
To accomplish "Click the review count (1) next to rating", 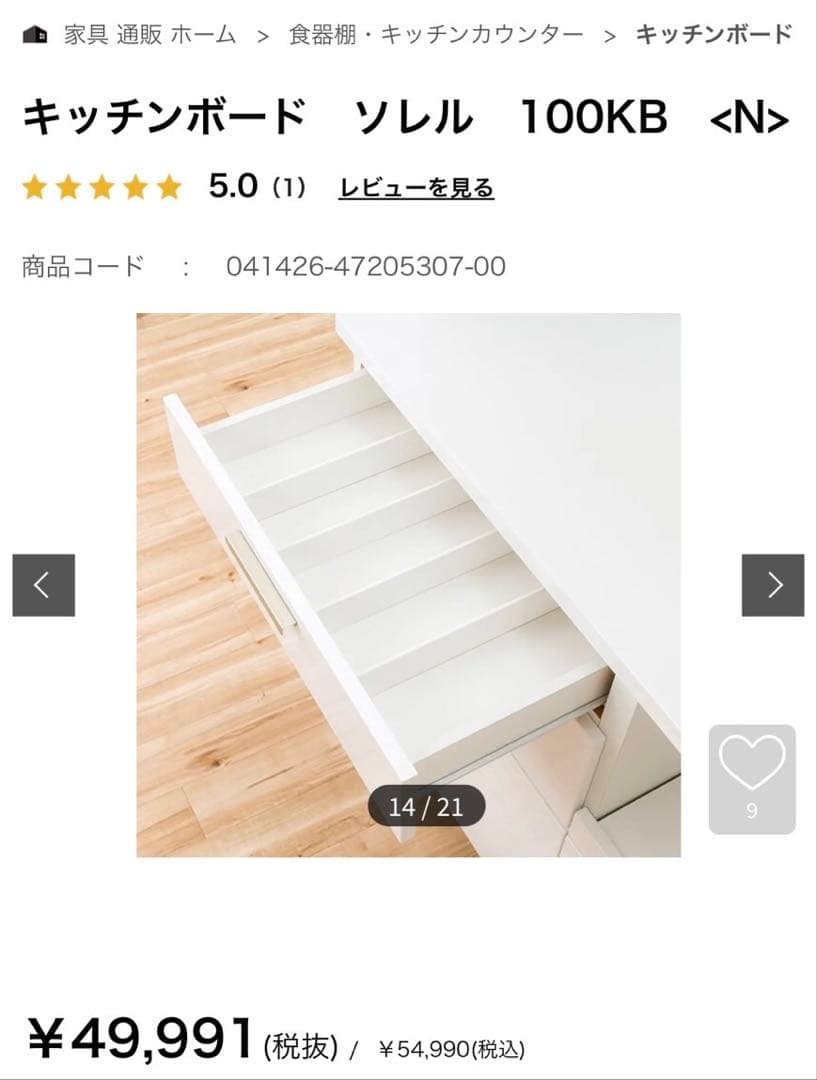I will point(288,187).
